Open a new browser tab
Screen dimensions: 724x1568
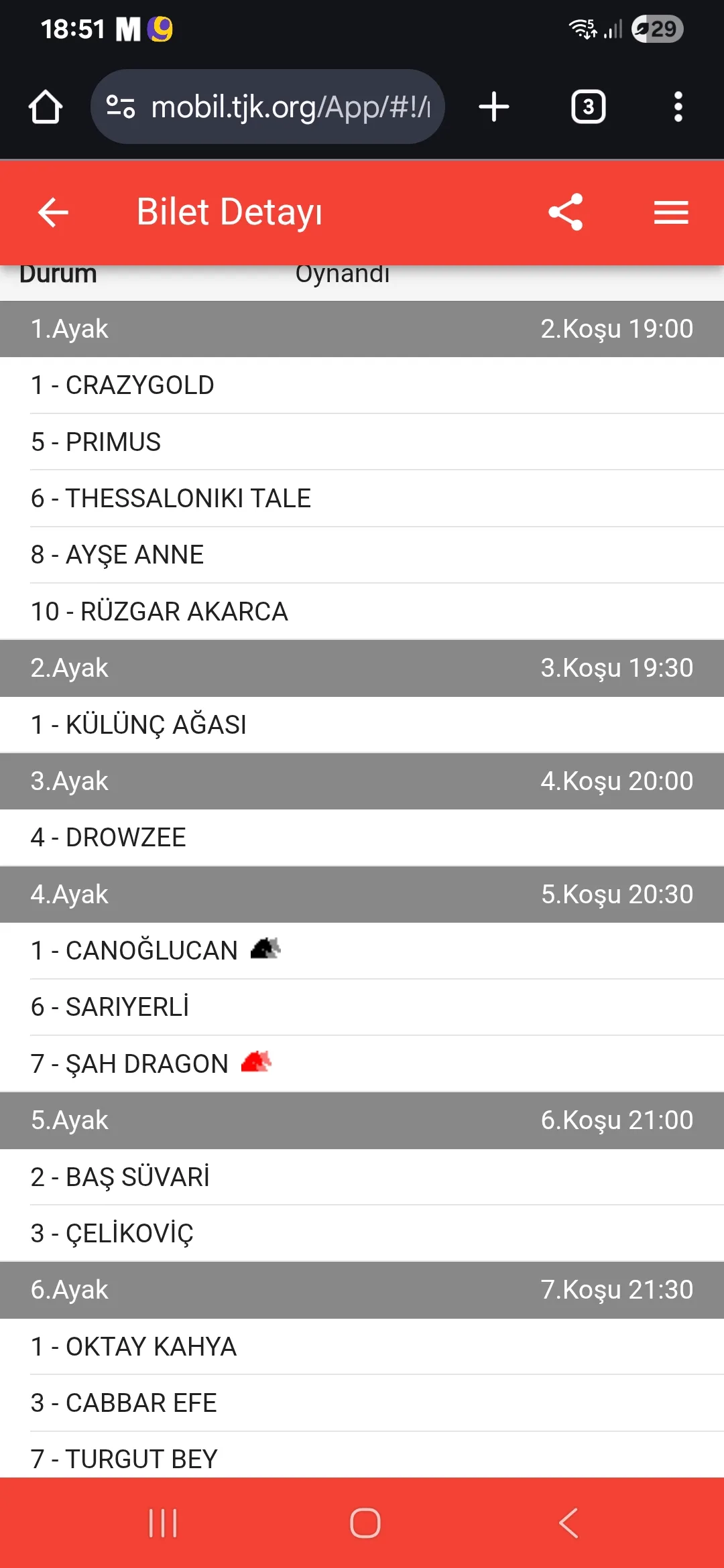click(x=494, y=107)
